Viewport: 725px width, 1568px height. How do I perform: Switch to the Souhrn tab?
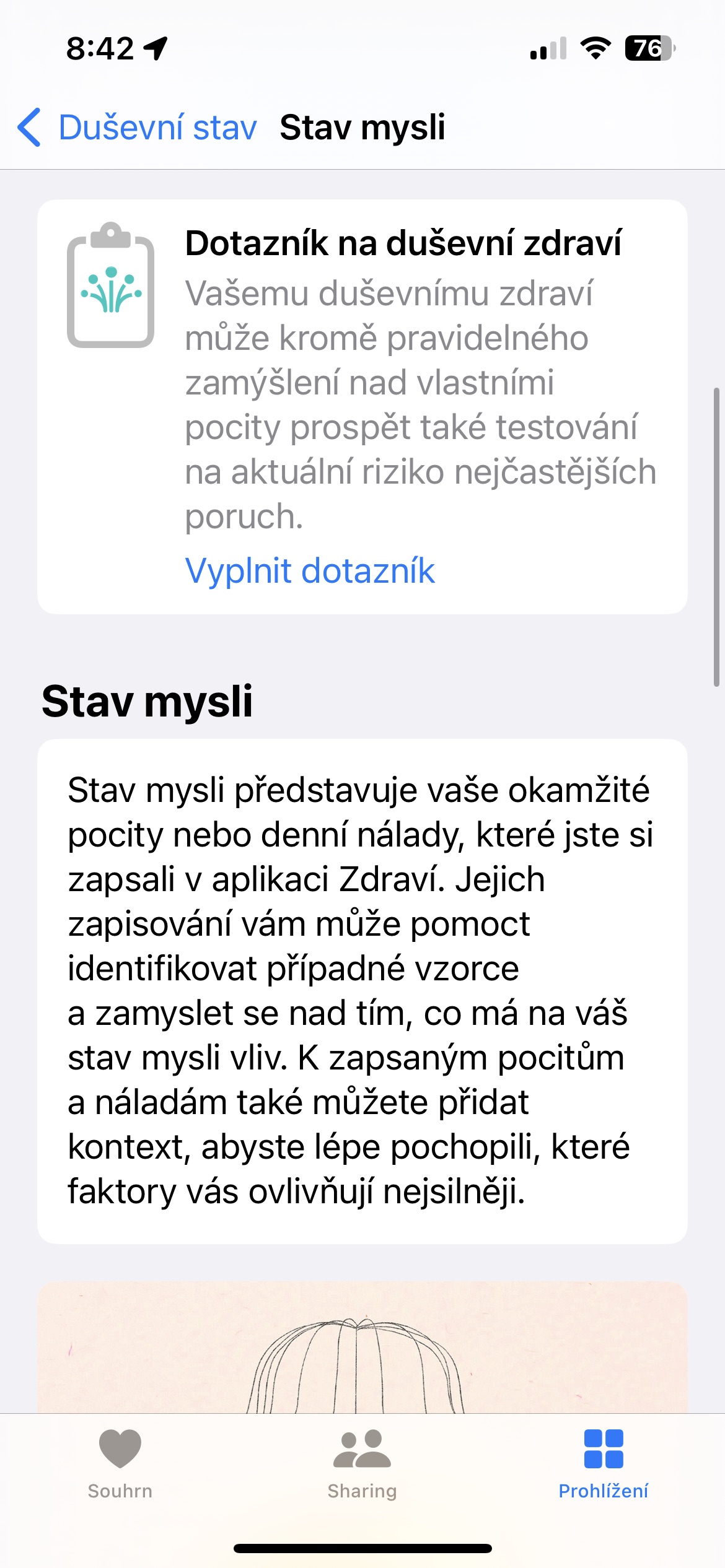click(120, 1464)
